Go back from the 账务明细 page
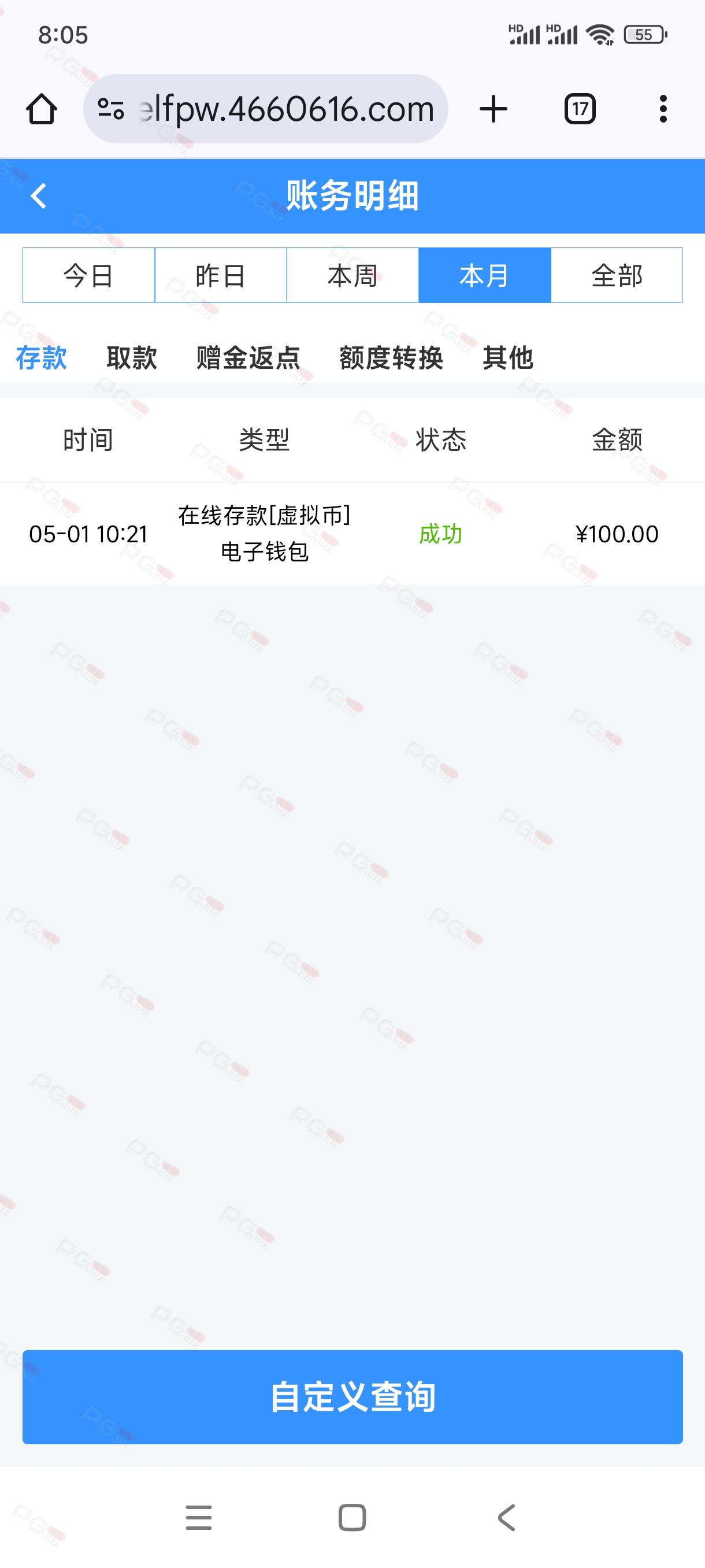 (38, 196)
